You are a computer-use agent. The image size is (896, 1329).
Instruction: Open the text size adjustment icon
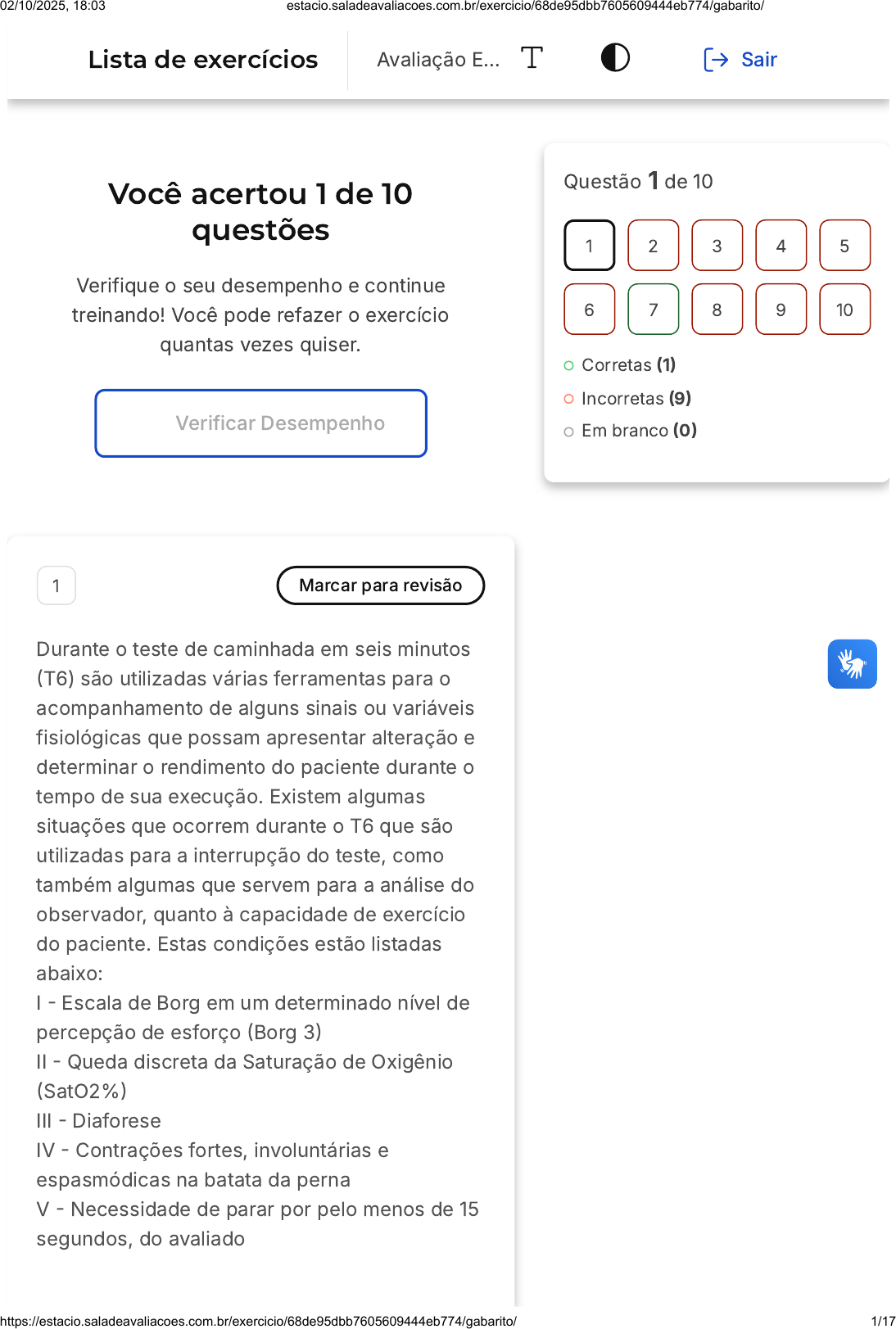(x=532, y=58)
